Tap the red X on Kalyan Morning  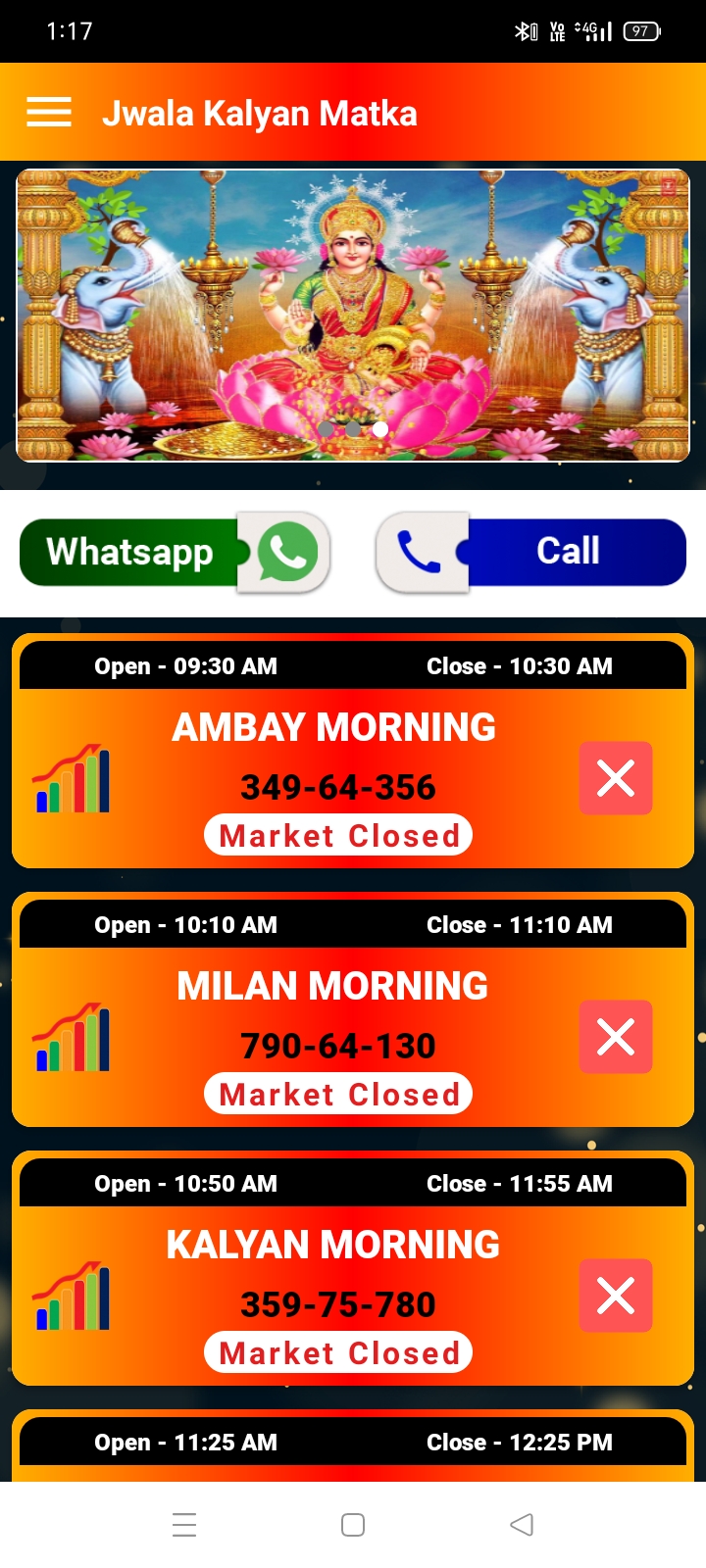615,1296
